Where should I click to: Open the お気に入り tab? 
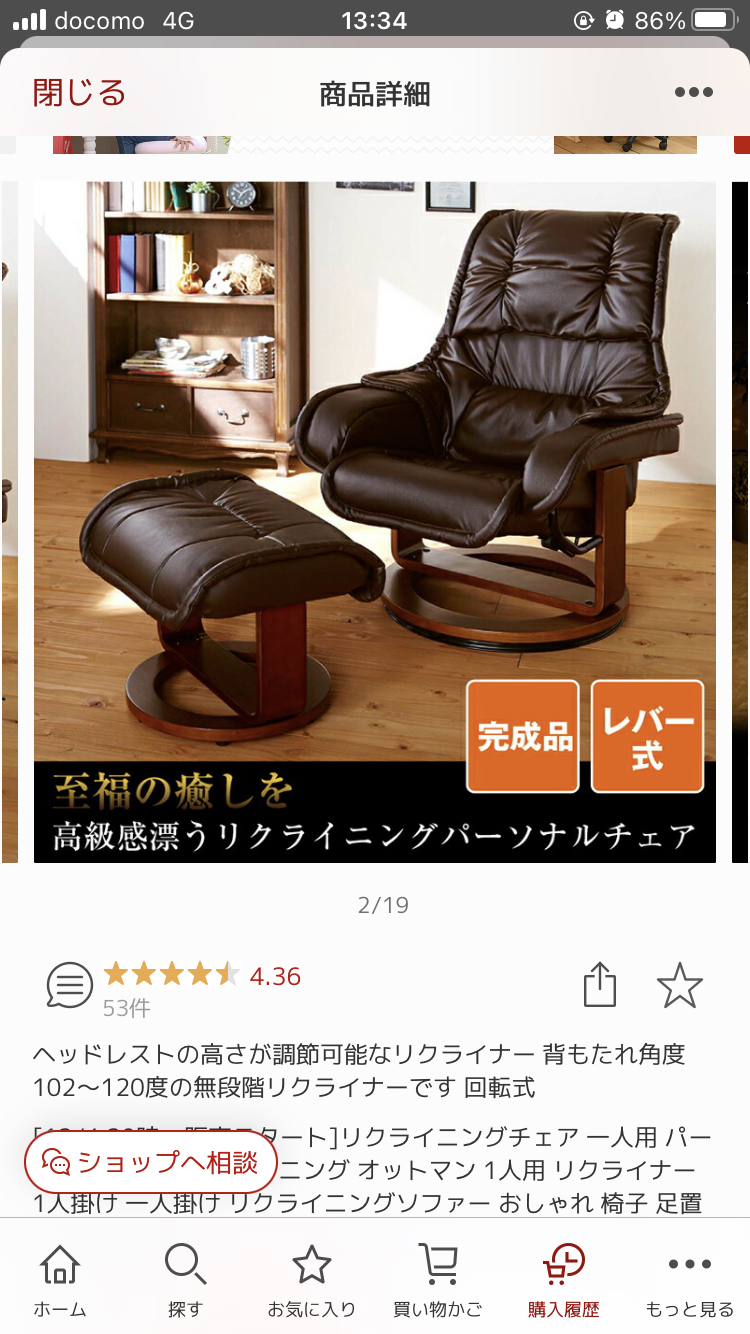click(x=311, y=1281)
